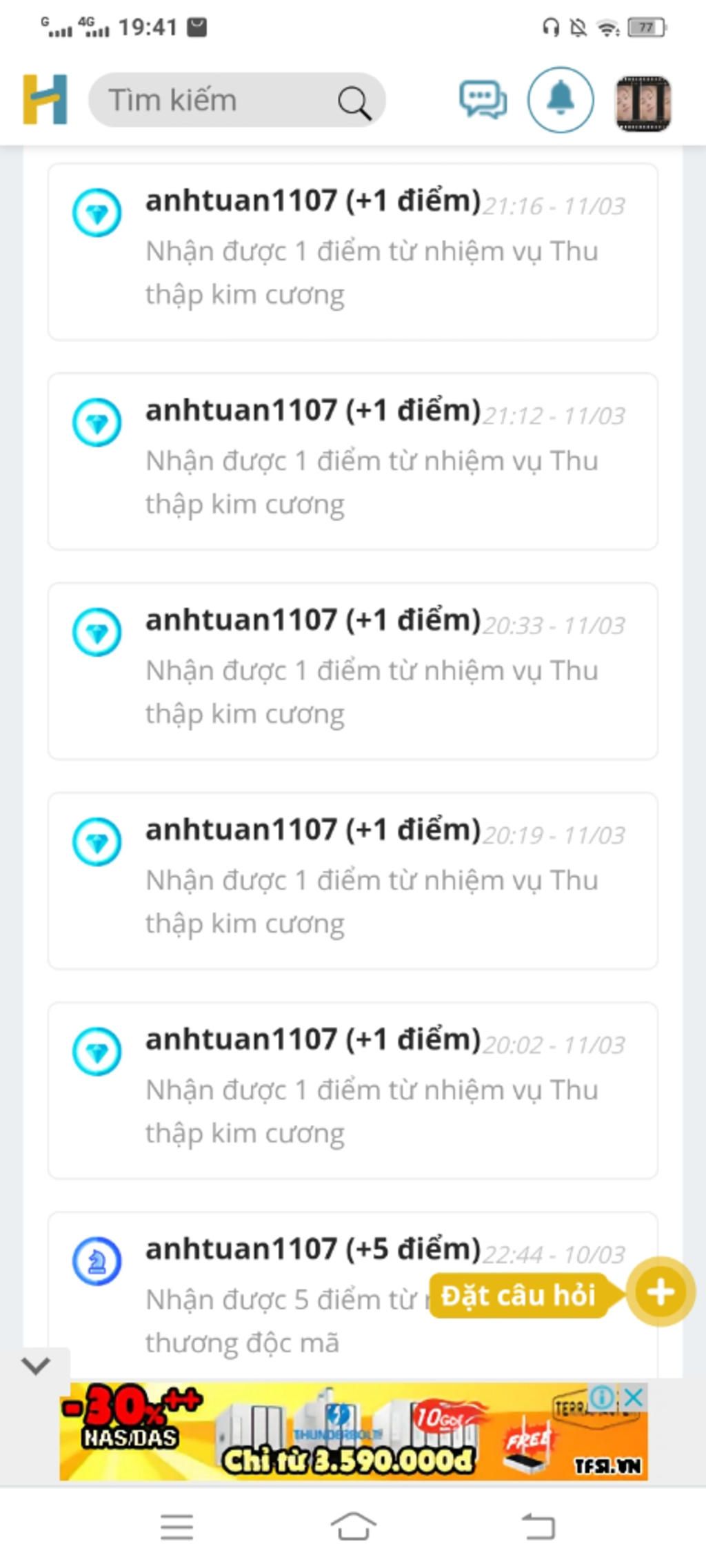Open the profile avatar in header
706x1568 pixels.
point(643,103)
